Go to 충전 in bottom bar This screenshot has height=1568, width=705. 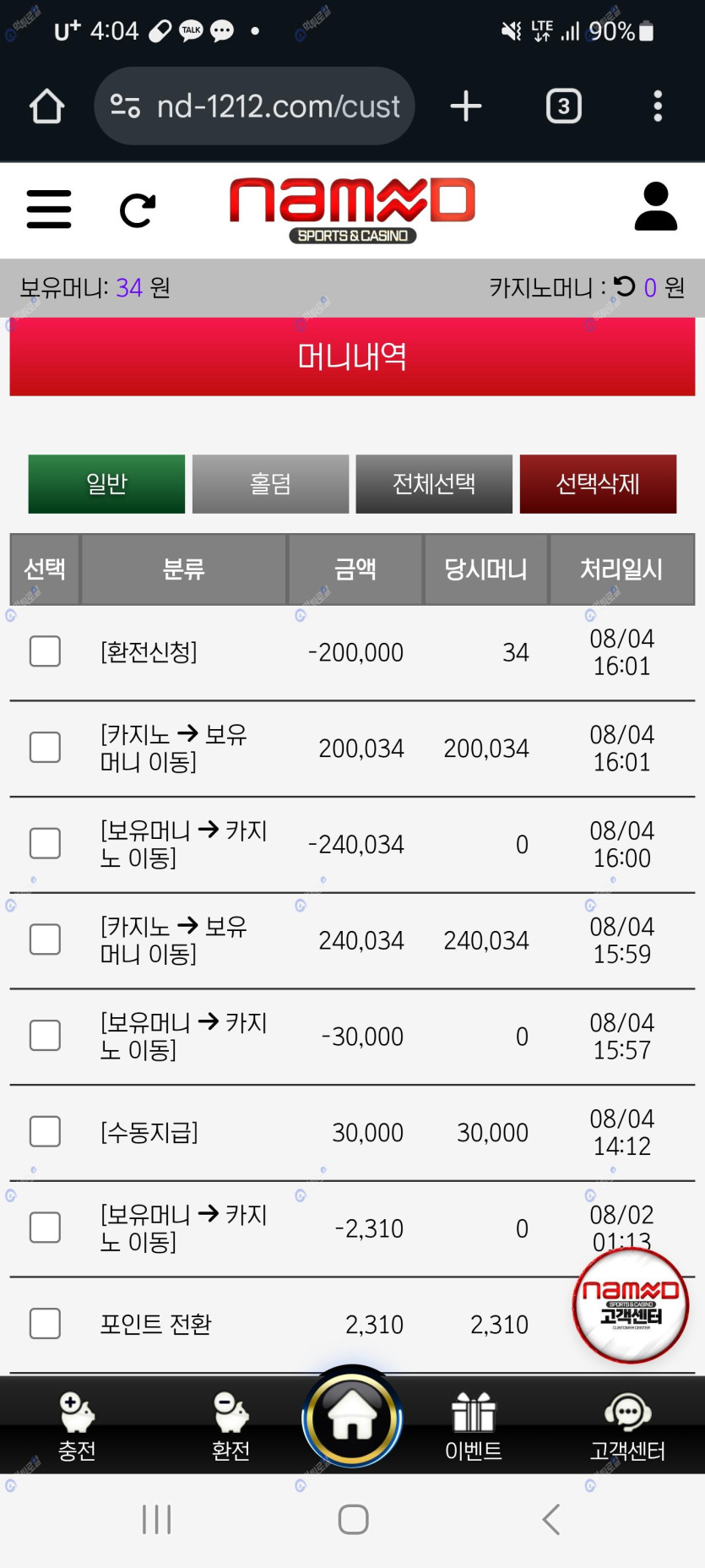click(x=77, y=1427)
